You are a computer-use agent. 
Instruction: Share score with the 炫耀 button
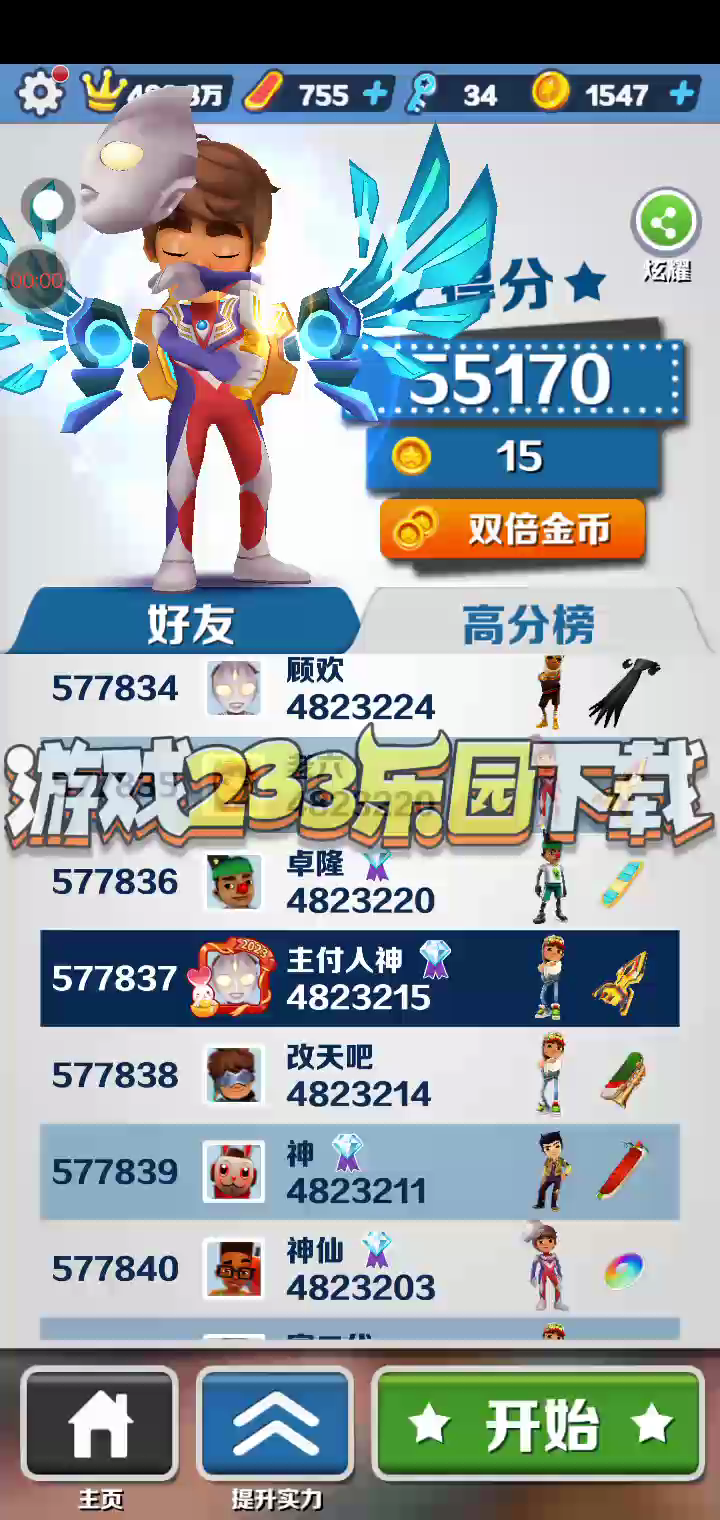click(x=666, y=233)
